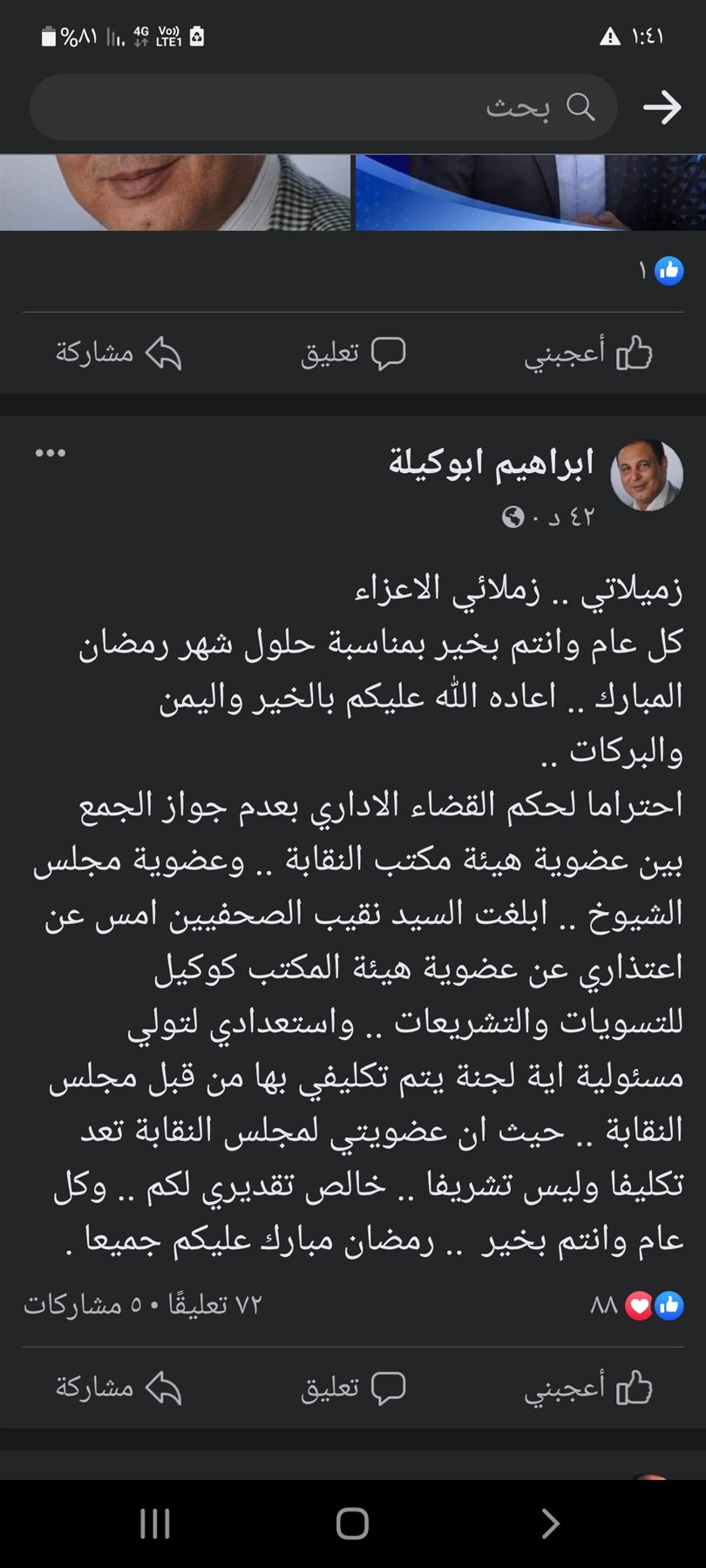Share the upper photo post
Image resolution: width=706 pixels, height=1568 pixels.
(x=119, y=353)
